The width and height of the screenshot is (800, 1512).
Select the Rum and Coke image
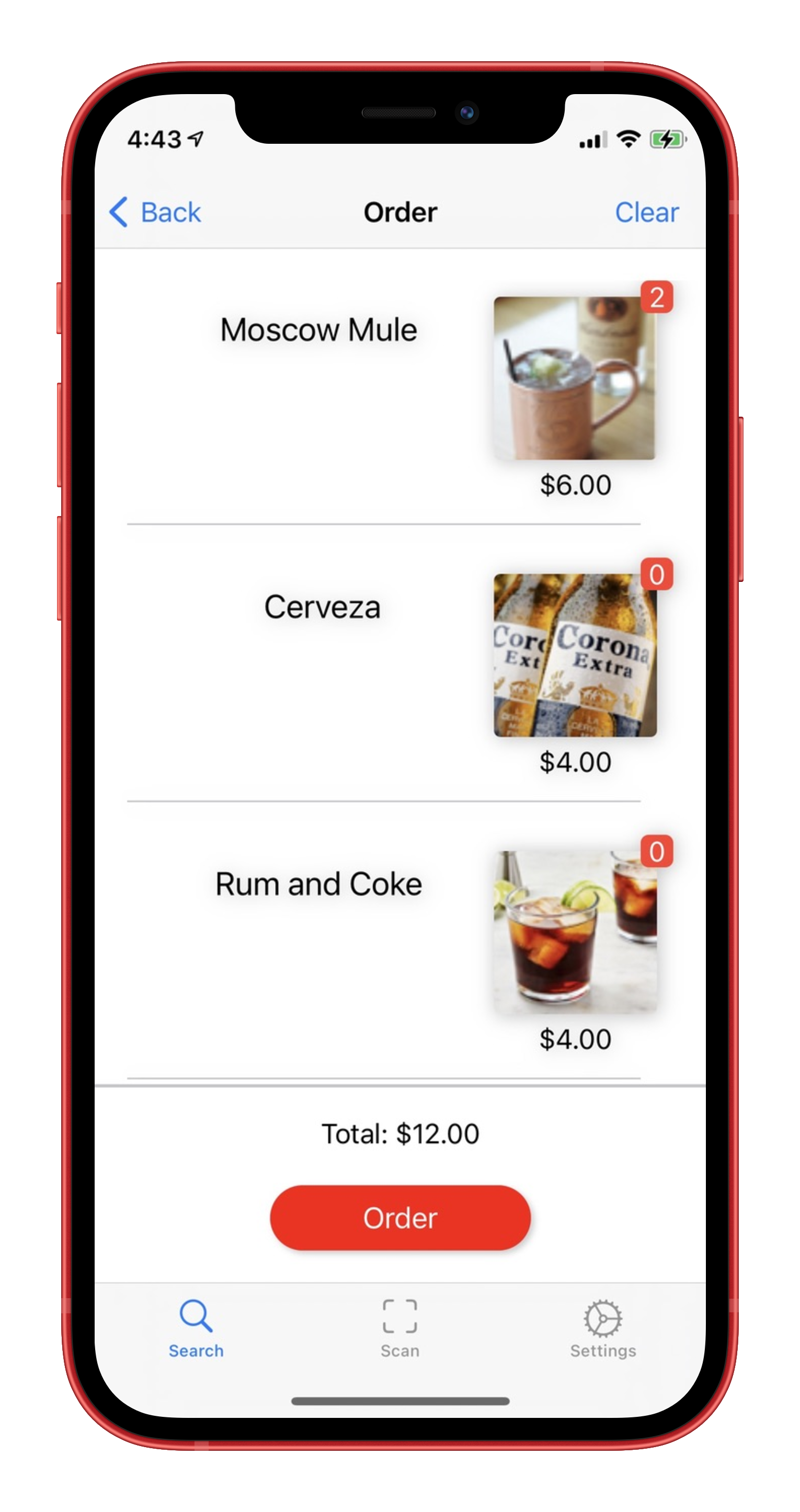click(x=575, y=932)
